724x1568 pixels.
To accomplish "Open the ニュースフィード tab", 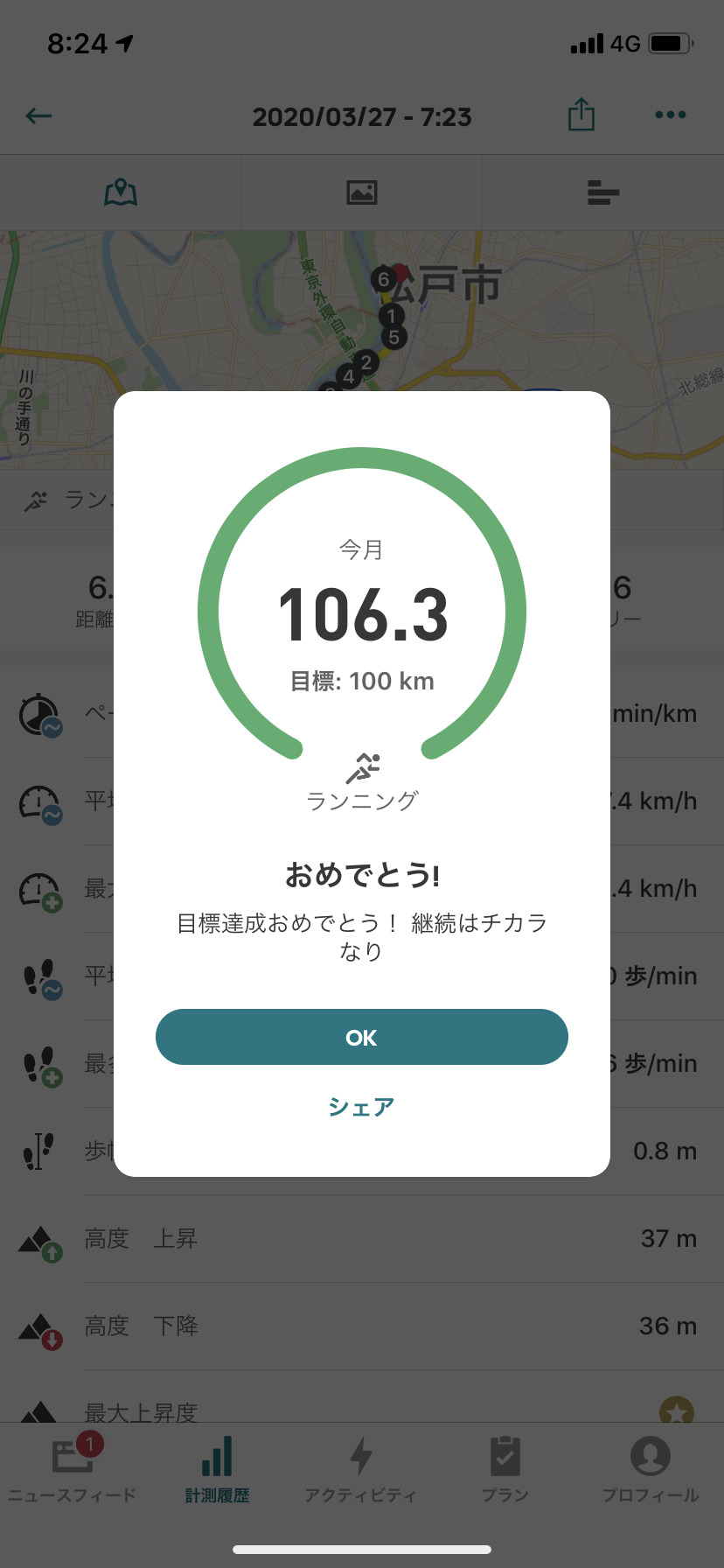I will pyautogui.click(x=73, y=1469).
